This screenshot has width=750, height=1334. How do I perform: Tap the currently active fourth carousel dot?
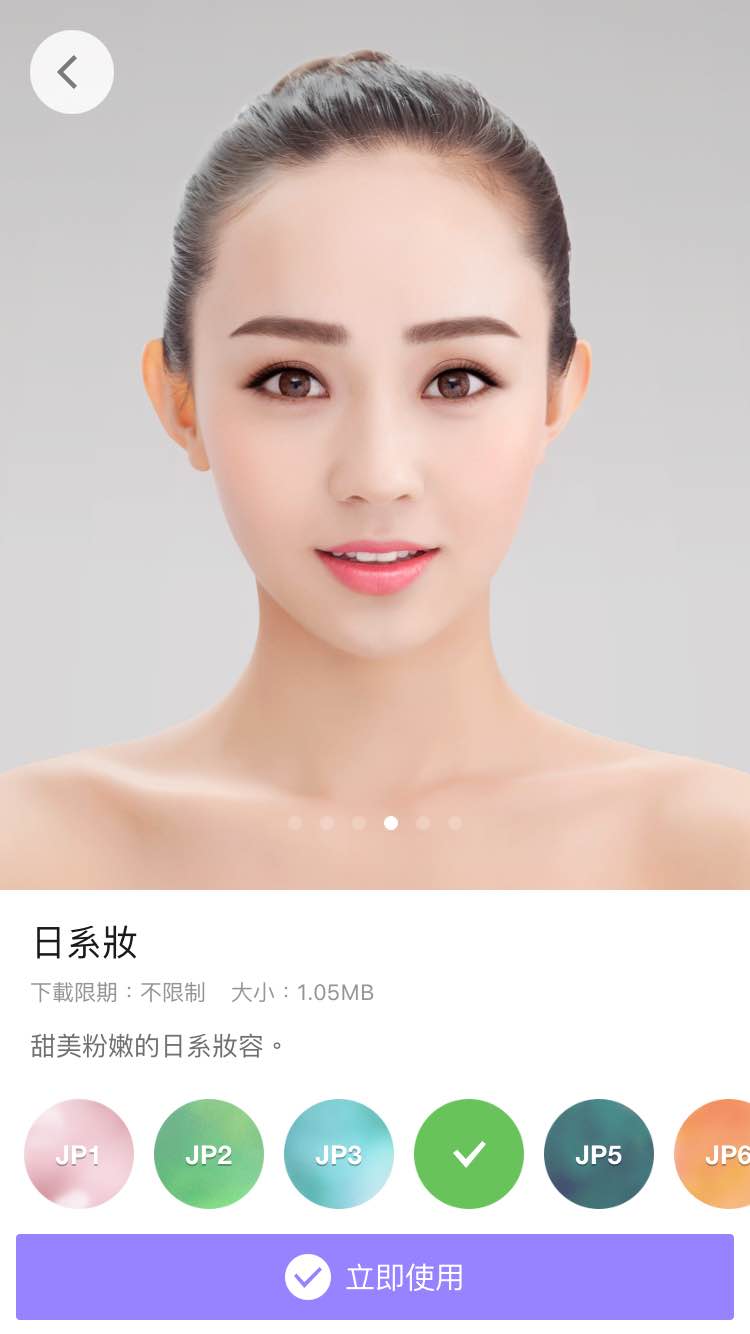(x=391, y=823)
